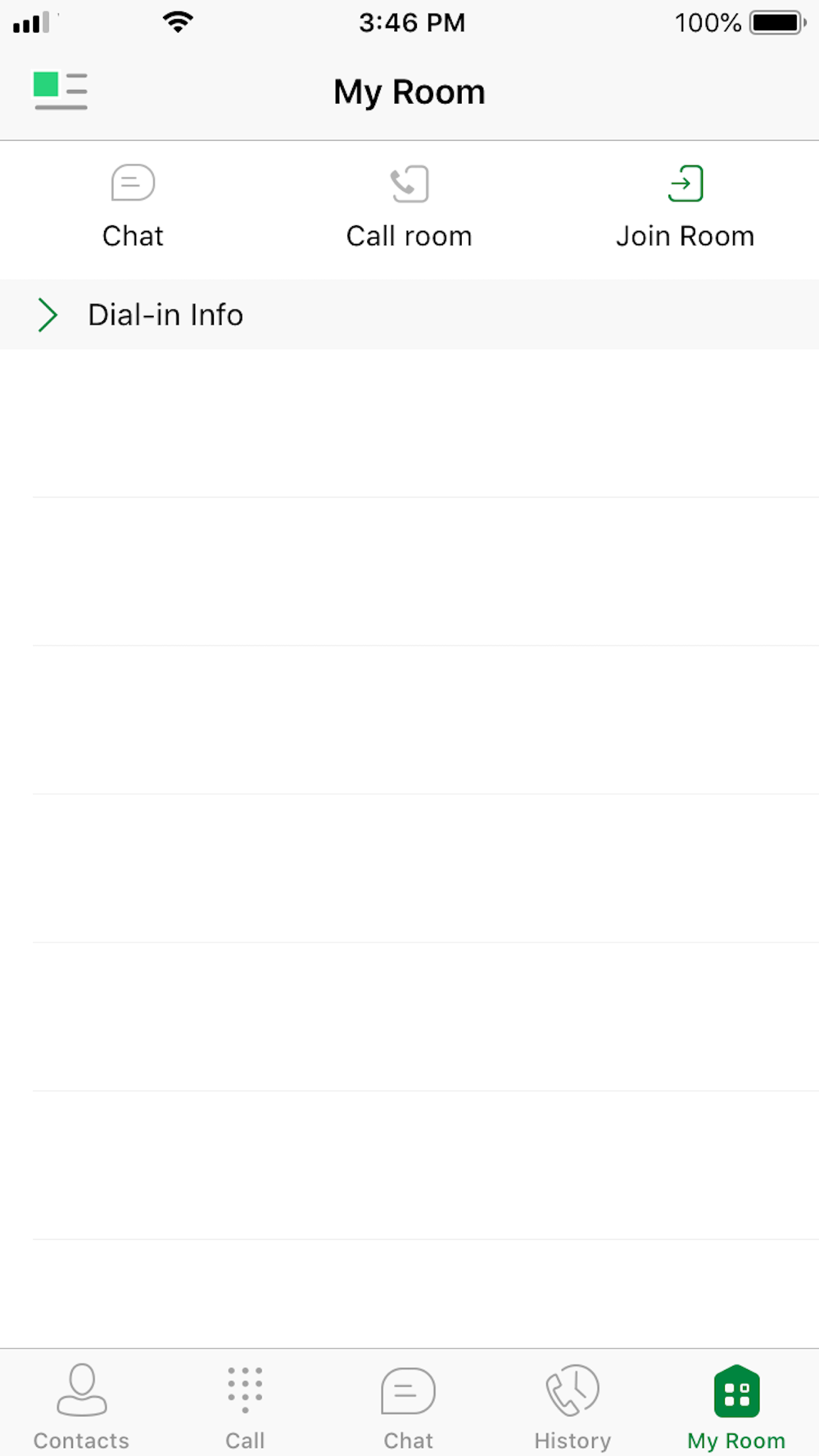Open the Call dial pad tab
Viewport: 819px width, 1456px height.
(x=245, y=1406)
